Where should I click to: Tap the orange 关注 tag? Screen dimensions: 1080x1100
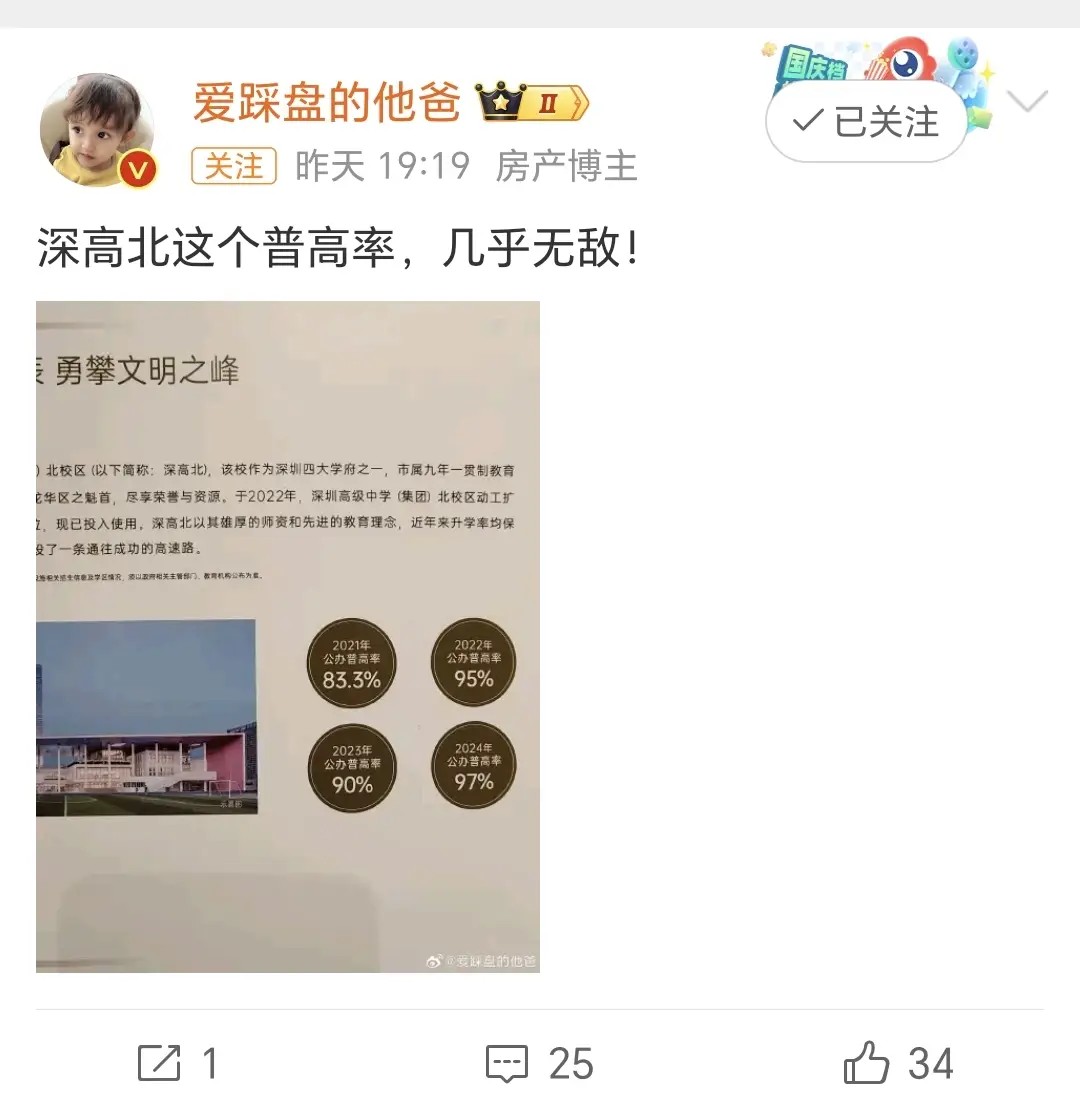tap(234, 166)
